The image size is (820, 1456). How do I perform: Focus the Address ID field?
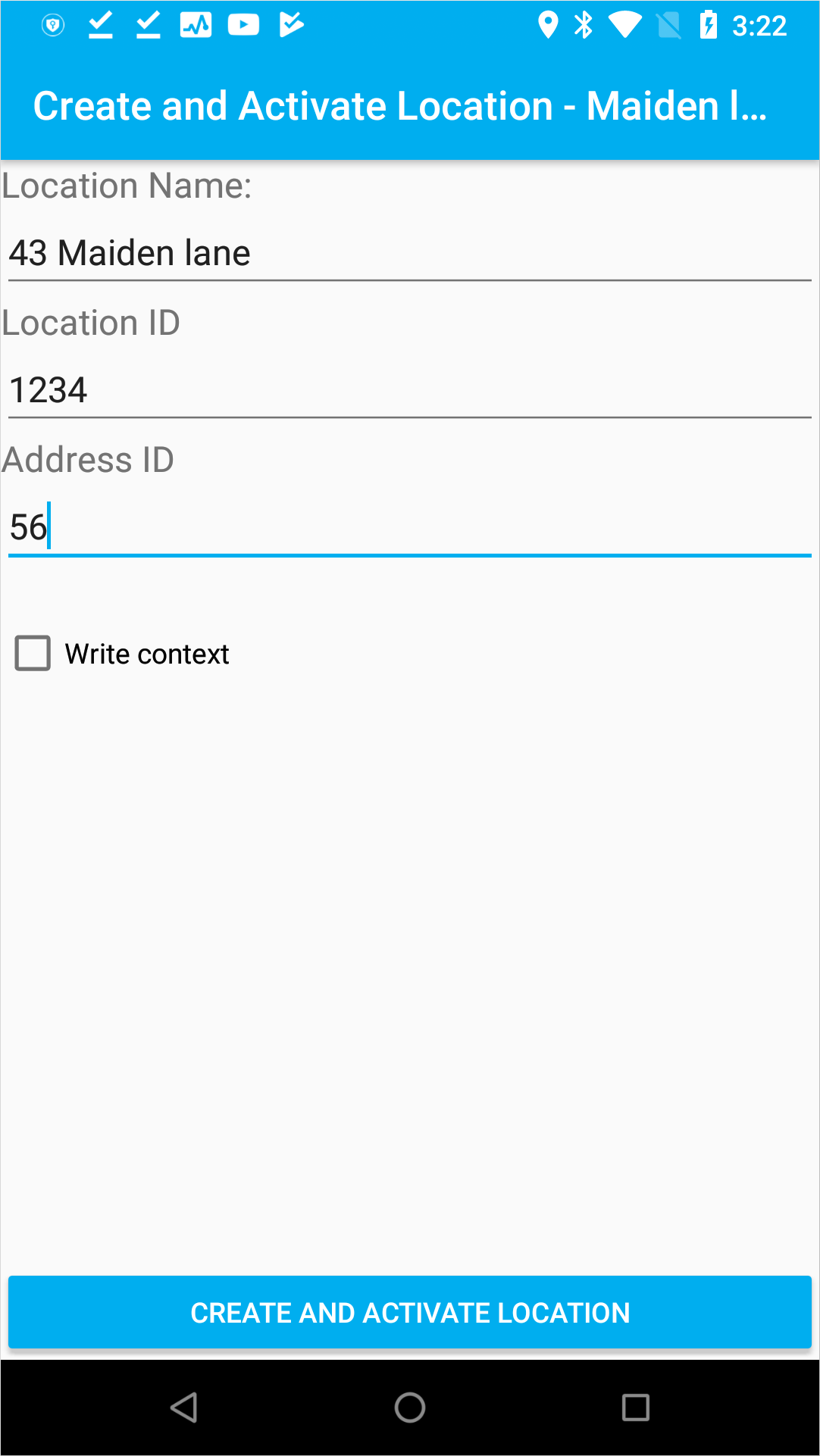409,527
